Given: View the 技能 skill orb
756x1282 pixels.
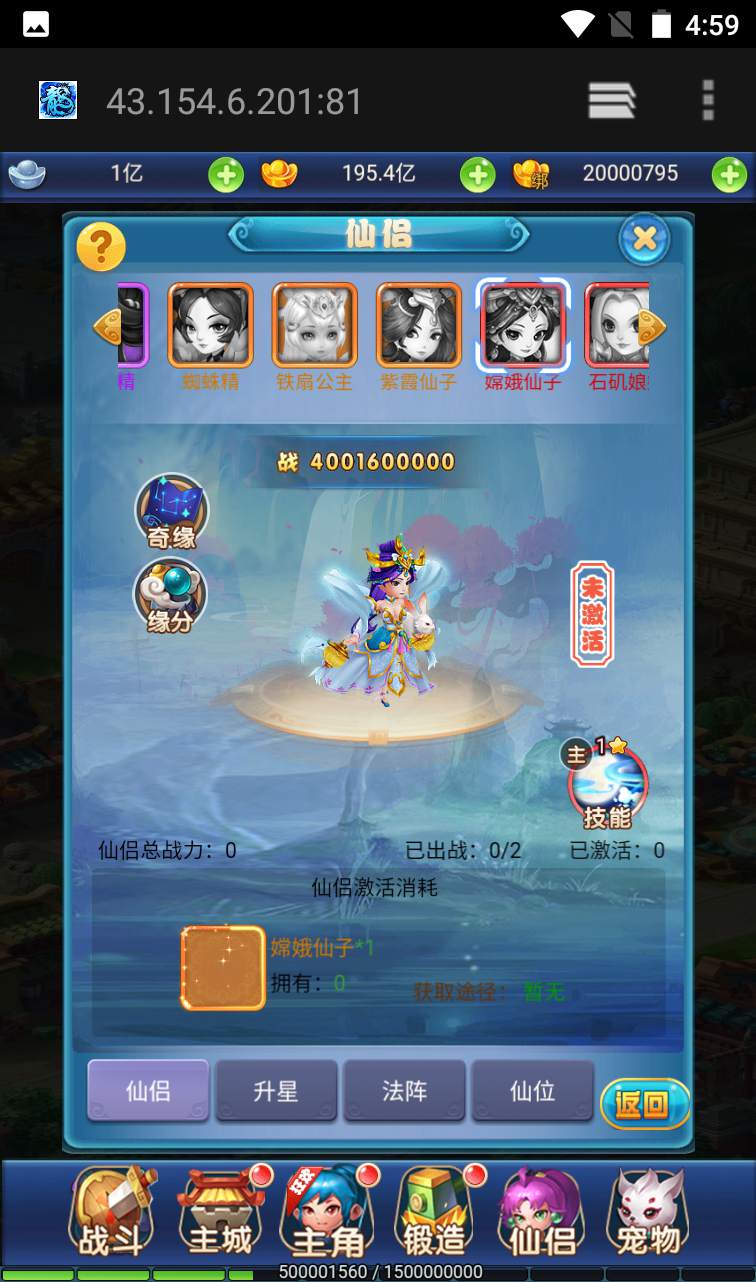Looking at the screenshot, I should (x=608, y=784).
